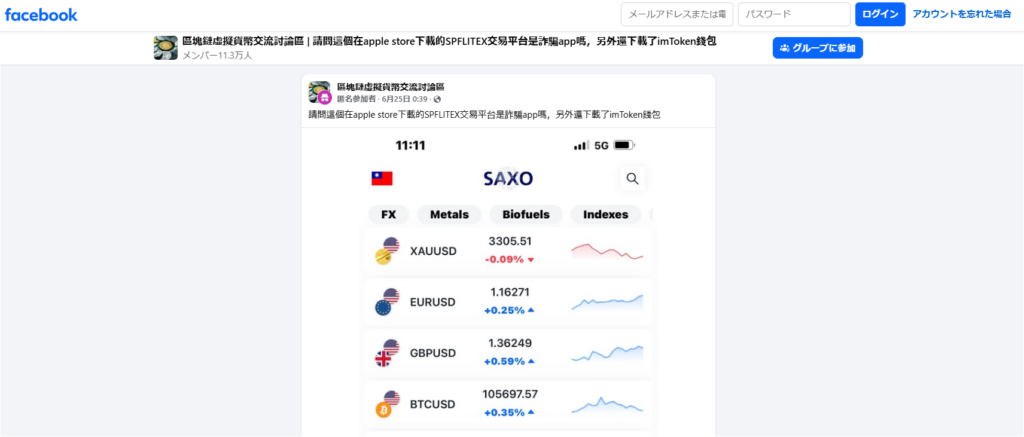Tap the ログイン login button

pyautogui.click(x=880, y=15)
